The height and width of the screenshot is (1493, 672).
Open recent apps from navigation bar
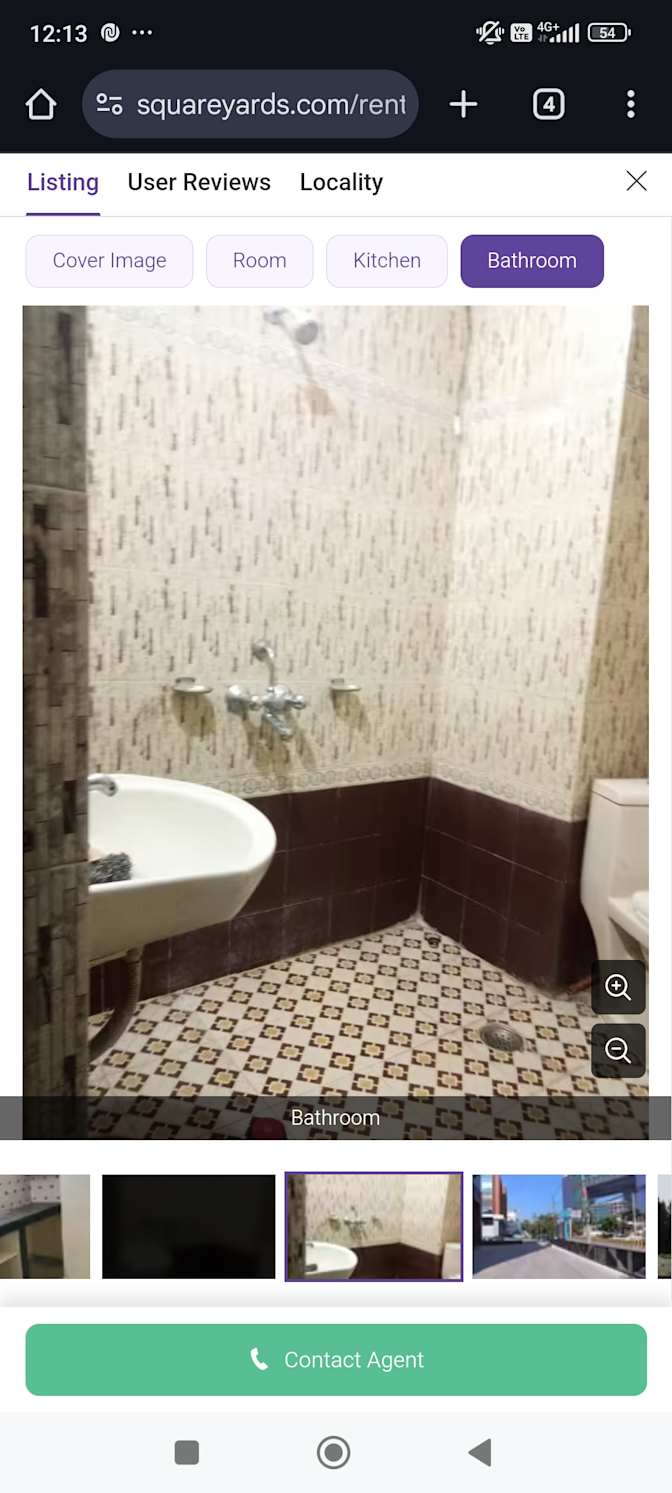tap(187, 1452)
